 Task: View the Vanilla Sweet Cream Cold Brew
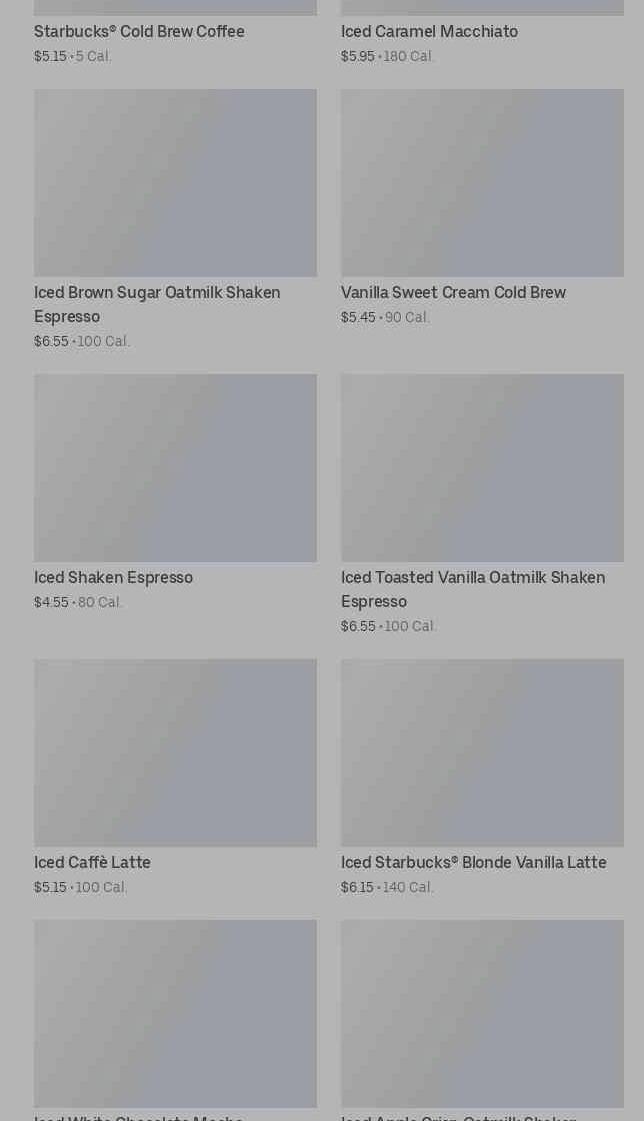point(482,184)
